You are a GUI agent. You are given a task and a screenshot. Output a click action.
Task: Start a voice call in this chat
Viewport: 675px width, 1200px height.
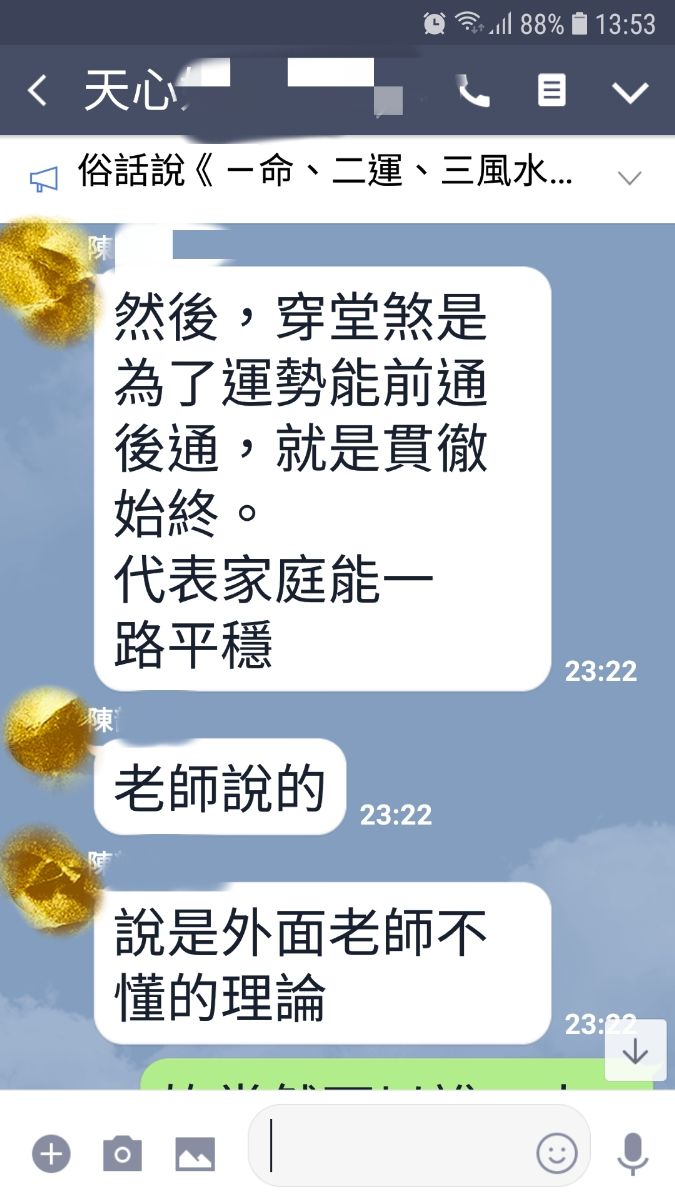474,92
